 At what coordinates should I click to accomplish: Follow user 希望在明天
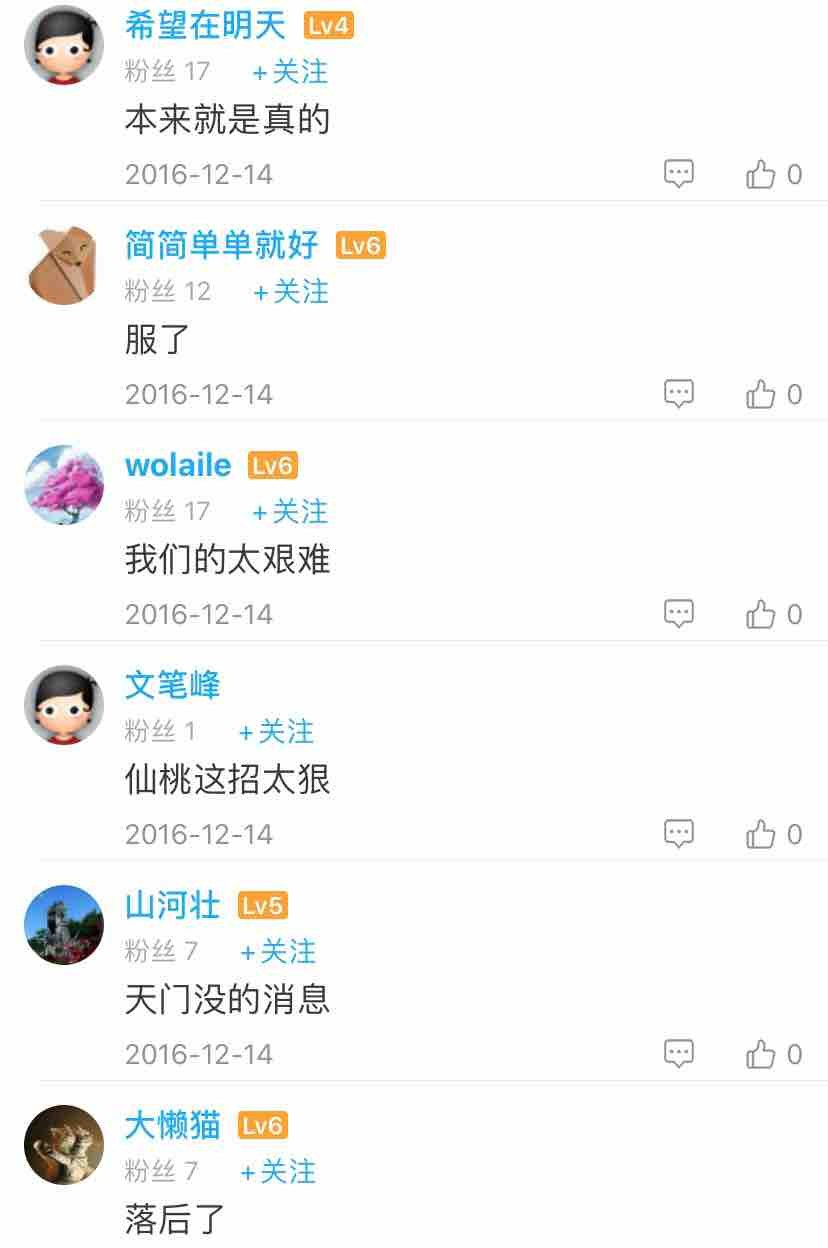click(x=290, y=72)
